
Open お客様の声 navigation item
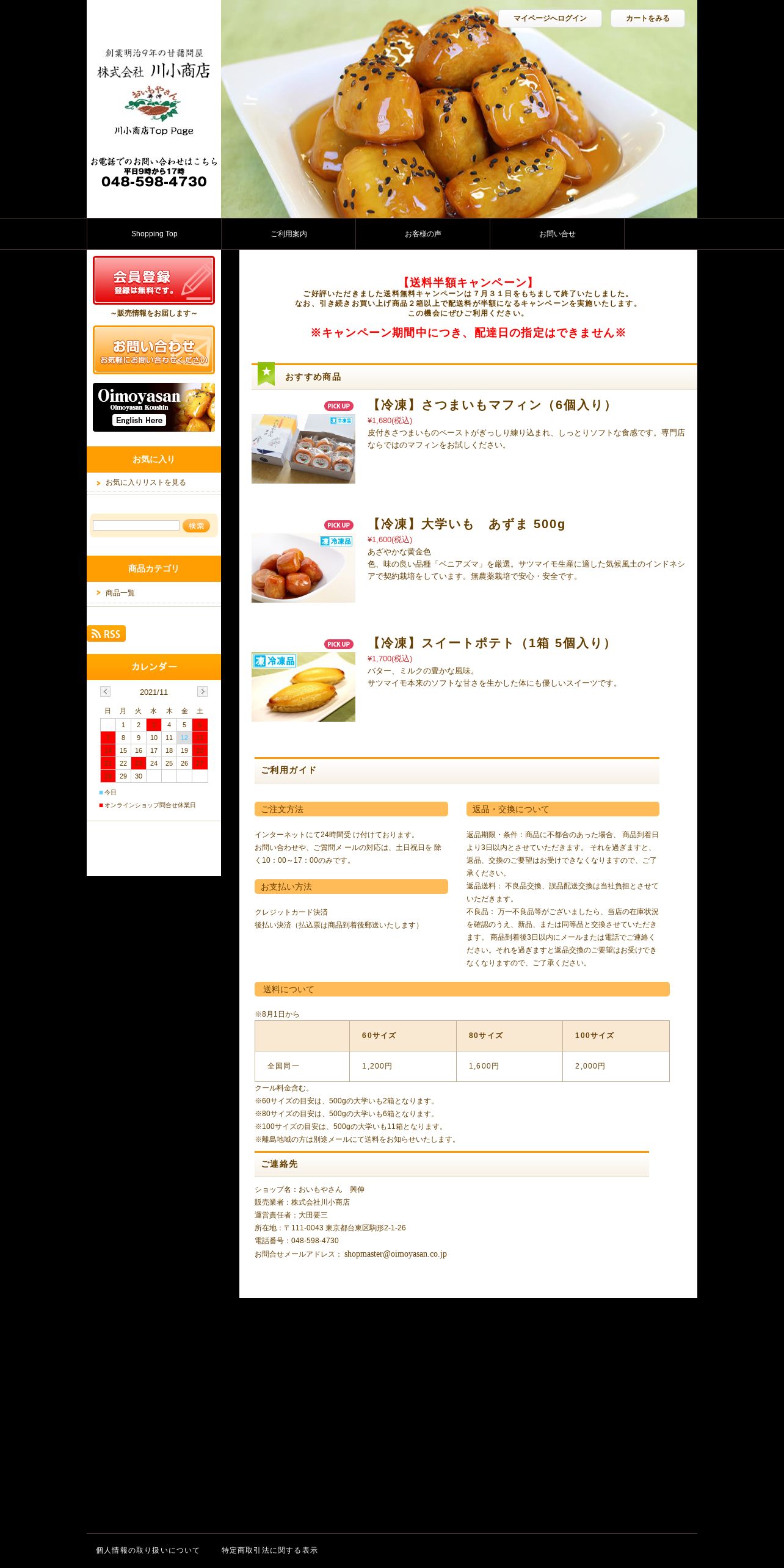(x=423, y=234)
